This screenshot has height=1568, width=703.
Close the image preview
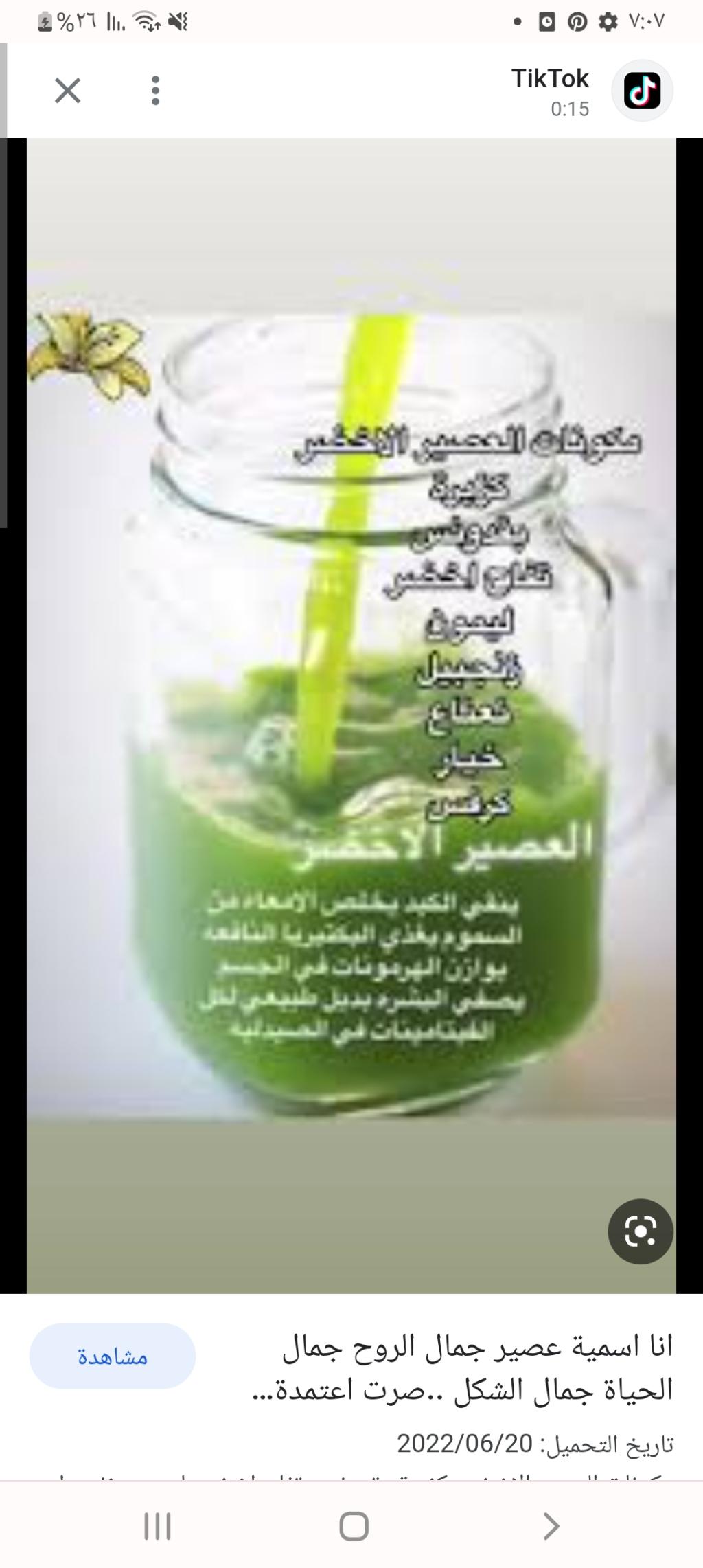tap(67, 91)
